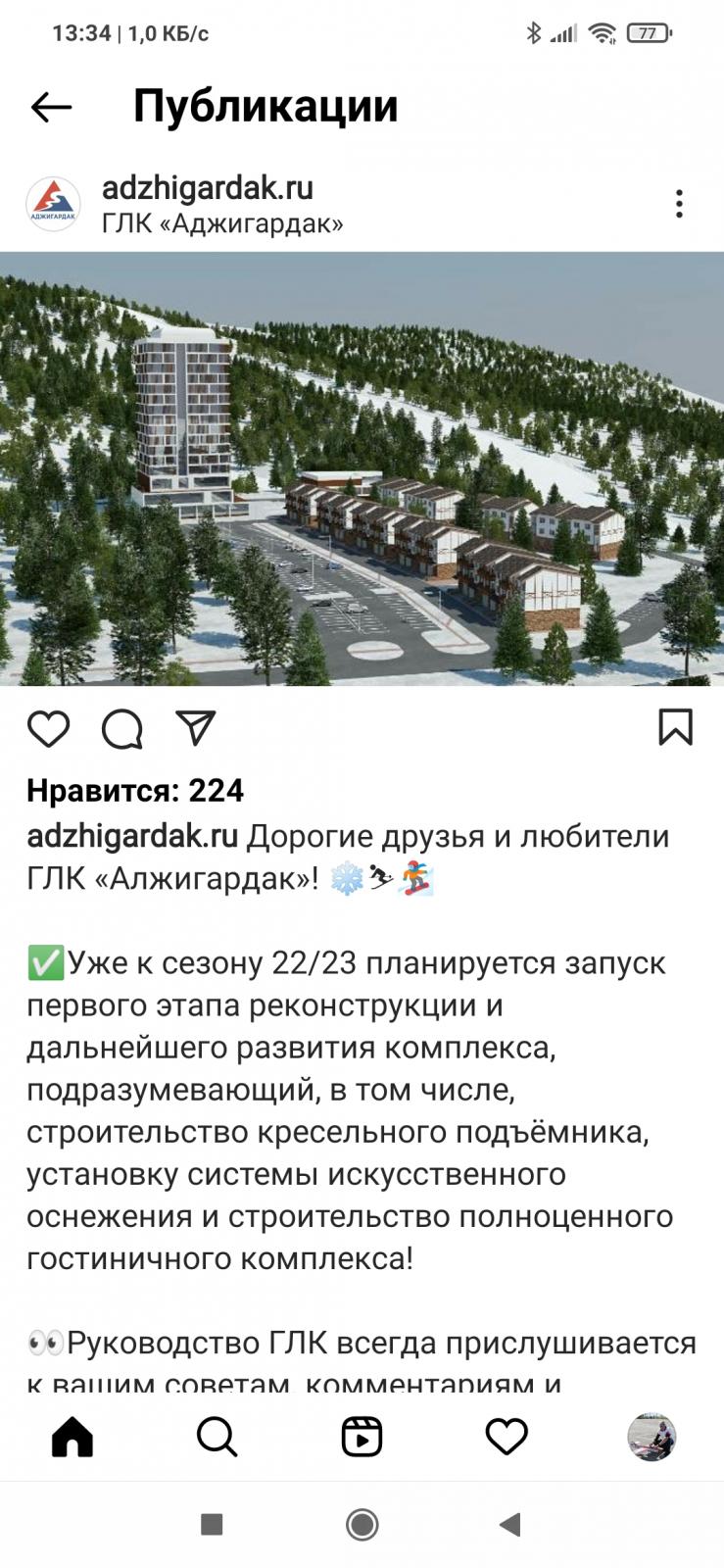Viewport: 724px width, 1568px height.
Task: Open adzhigardak.ru username in the caption
Action: [132, 836]
